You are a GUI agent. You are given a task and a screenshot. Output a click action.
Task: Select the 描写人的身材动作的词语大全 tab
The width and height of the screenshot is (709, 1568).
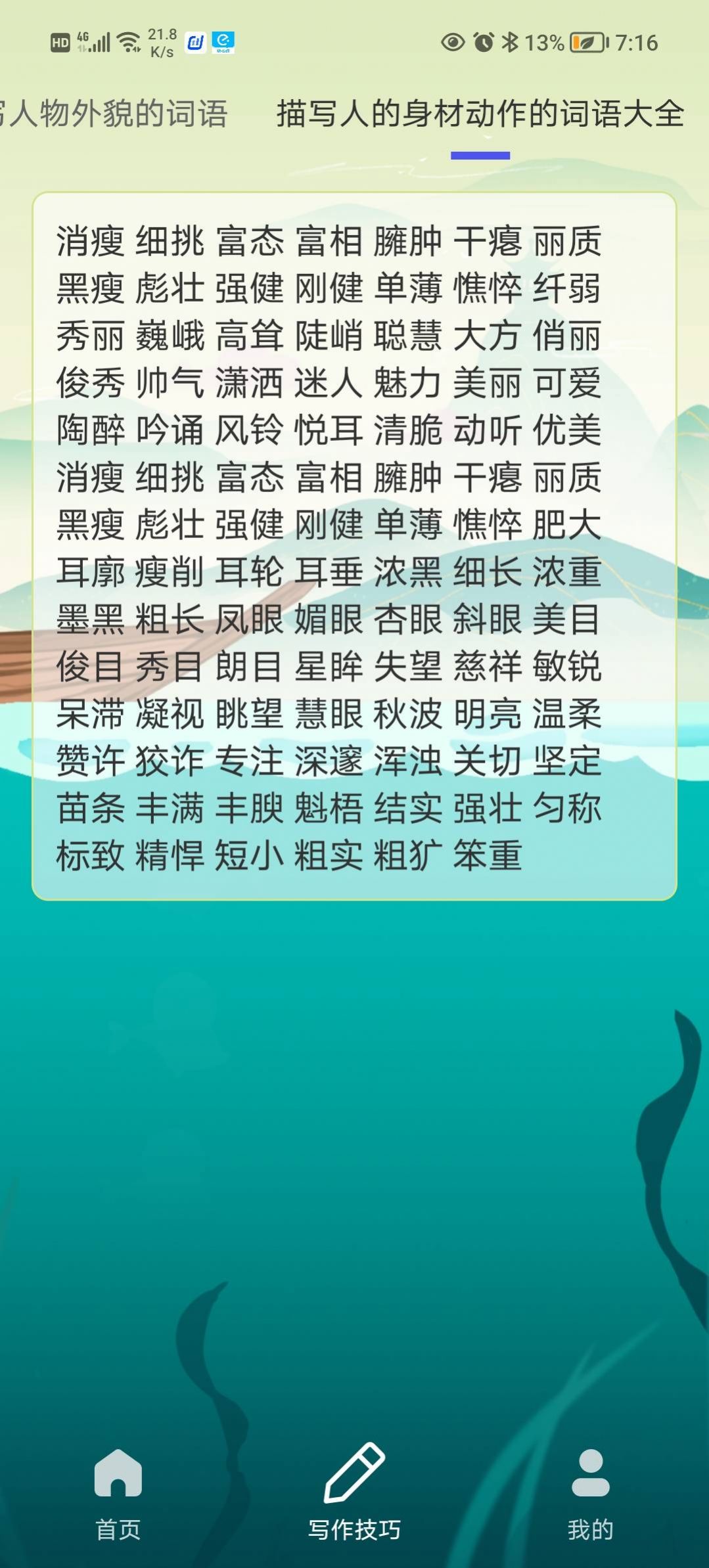coord(480,114)
